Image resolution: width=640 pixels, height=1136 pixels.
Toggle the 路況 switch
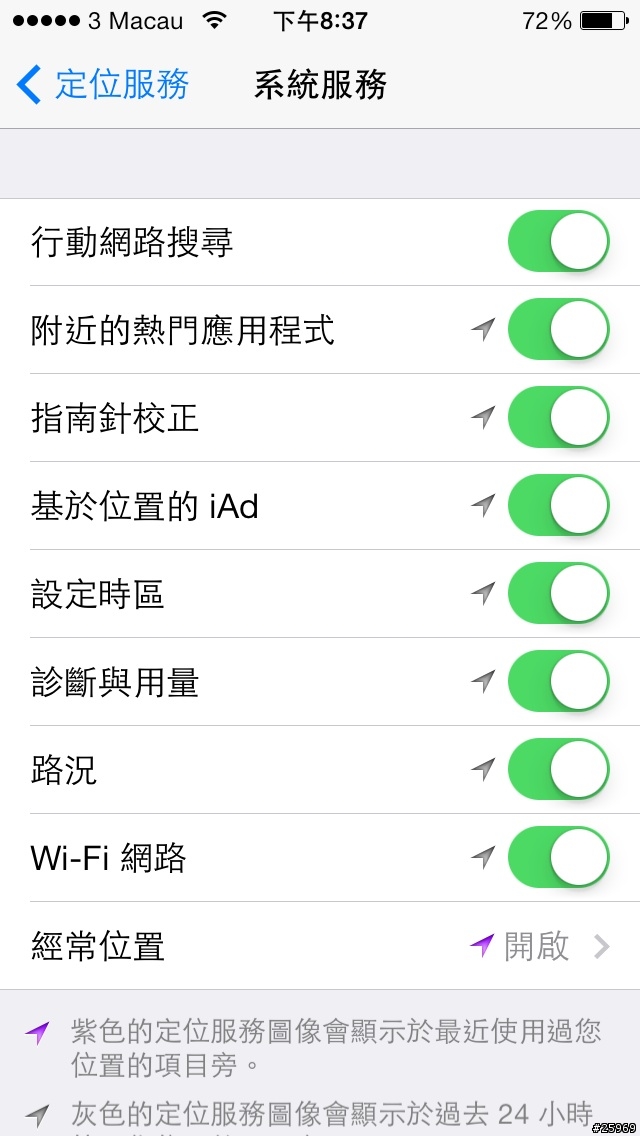558,770
